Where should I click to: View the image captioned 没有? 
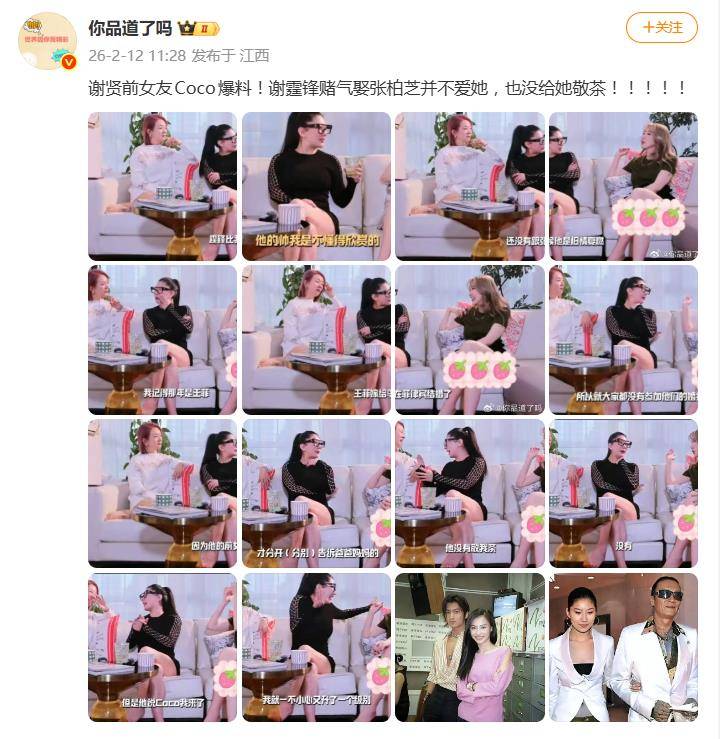622,493
